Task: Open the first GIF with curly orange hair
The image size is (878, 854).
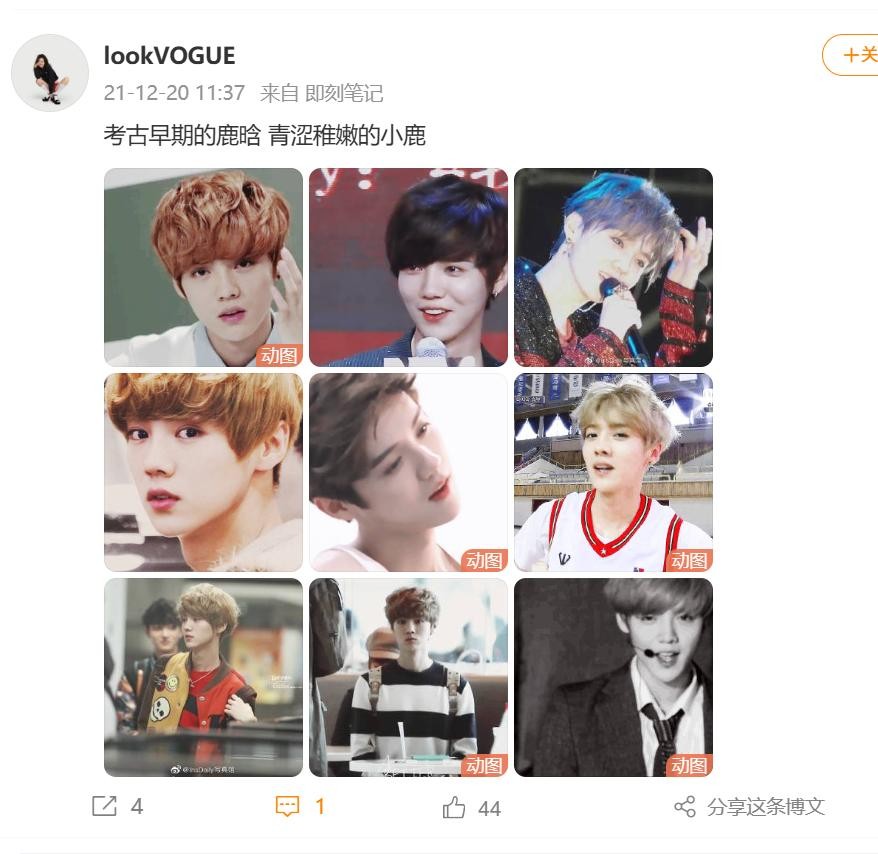Action: (203, 267)
